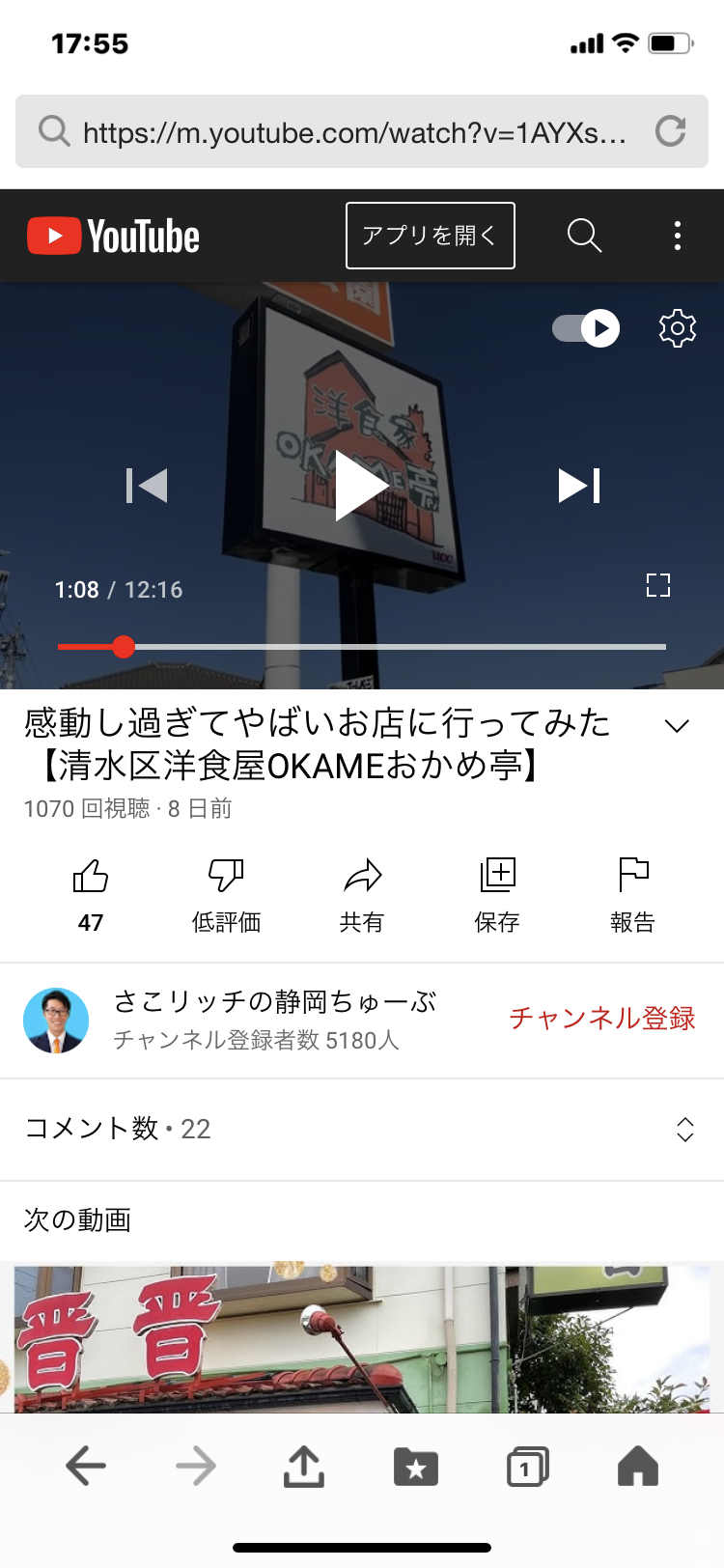Toggle the autoplay switch
724x1568 pixels.
coord(586,328)
